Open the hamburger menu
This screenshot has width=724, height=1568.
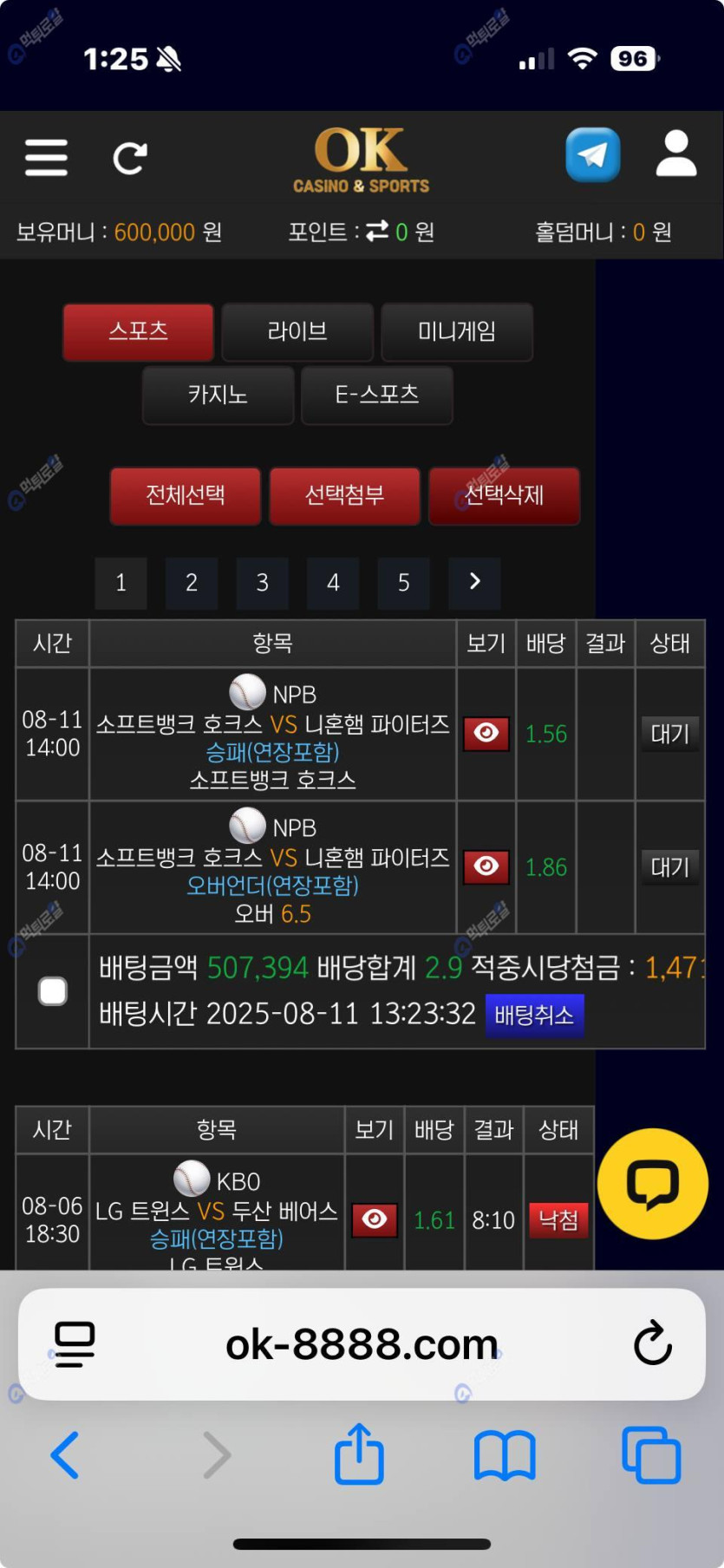tap(46, 157)
